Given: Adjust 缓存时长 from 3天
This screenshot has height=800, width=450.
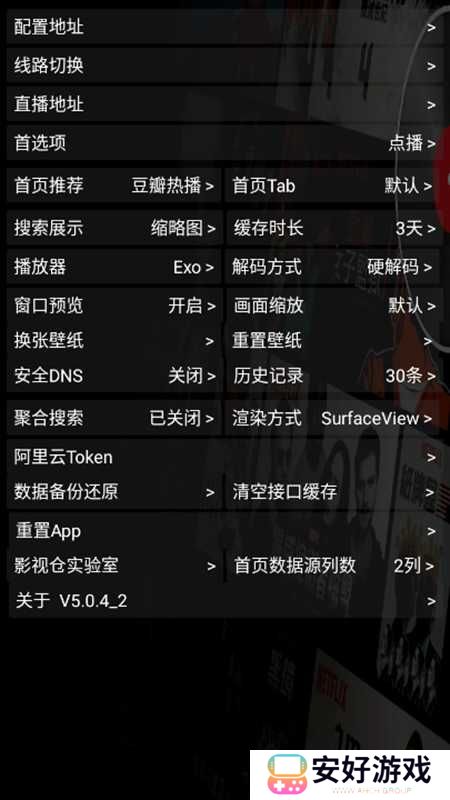Looking at the screenshot, I should pyautogui.click(x=334, y=228).
